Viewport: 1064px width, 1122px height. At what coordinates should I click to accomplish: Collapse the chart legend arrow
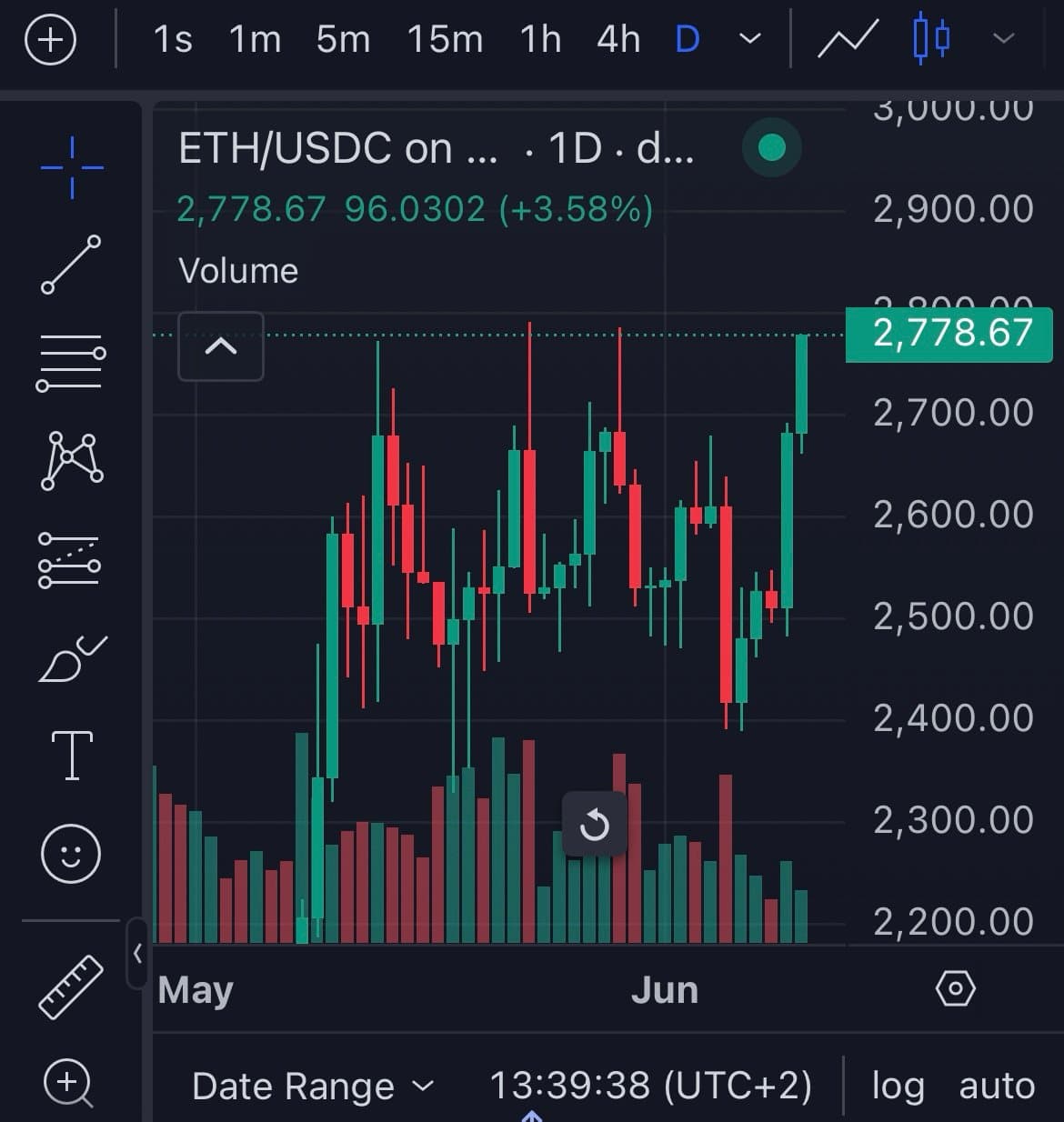(x=221, y=346)
